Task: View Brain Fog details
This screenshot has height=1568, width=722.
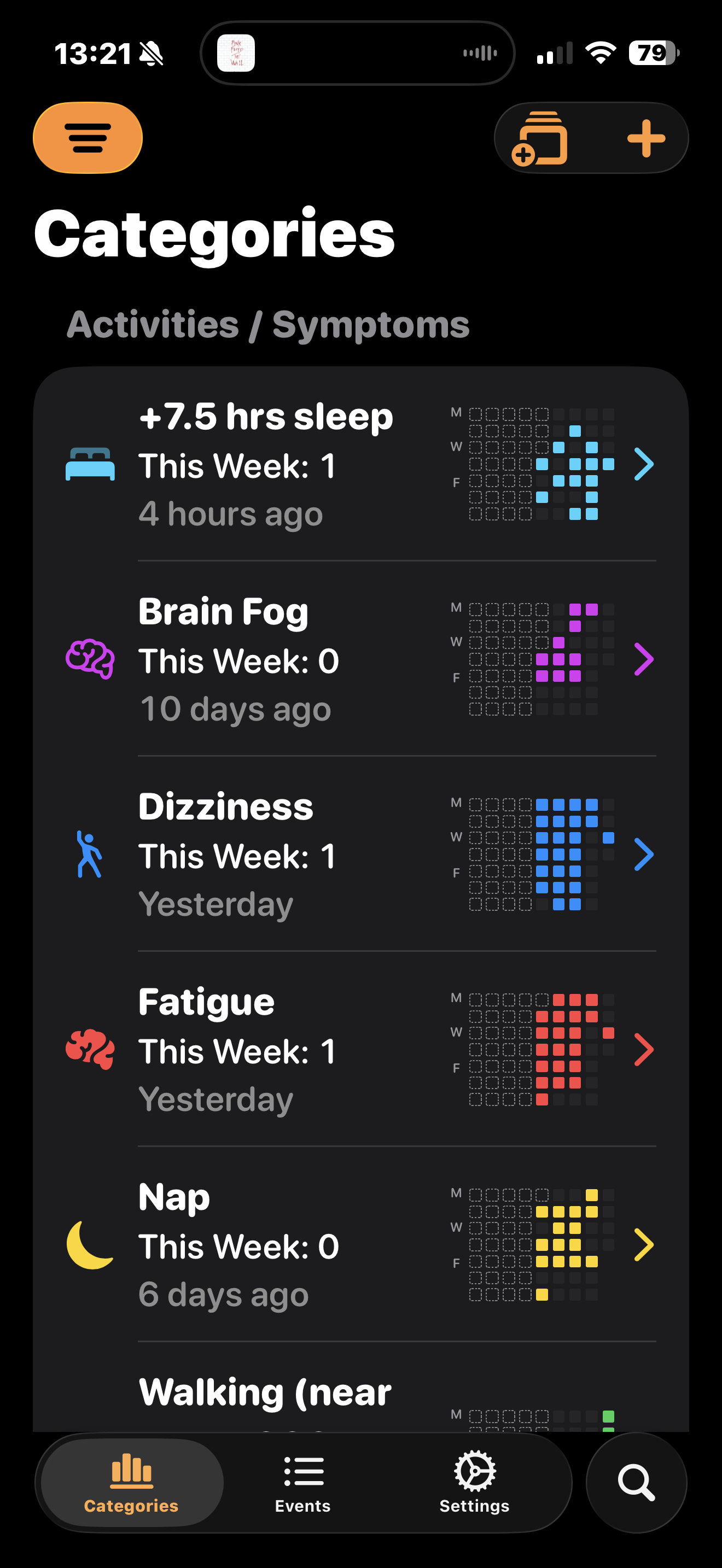Action: (x=360, y=659)
